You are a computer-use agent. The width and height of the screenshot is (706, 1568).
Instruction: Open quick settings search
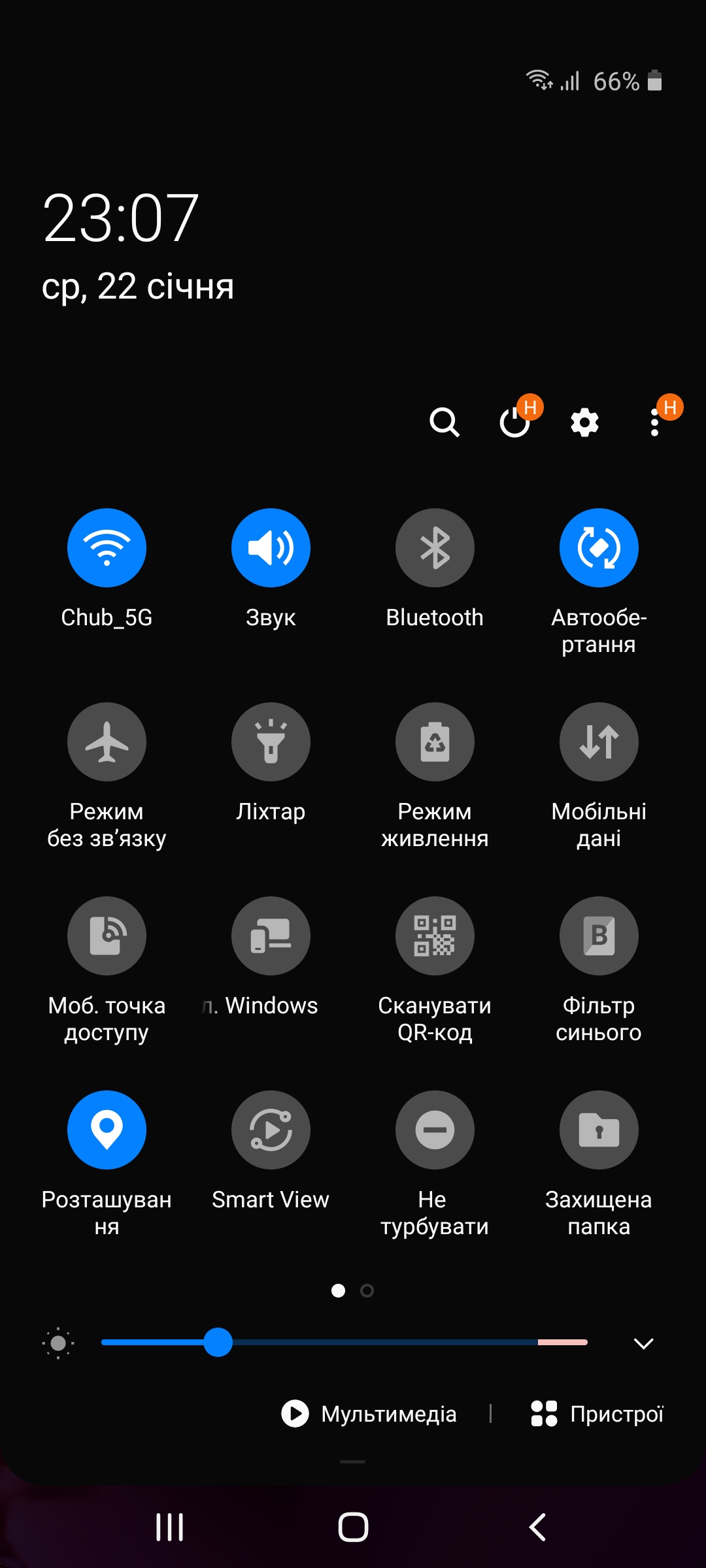point(445,422)
